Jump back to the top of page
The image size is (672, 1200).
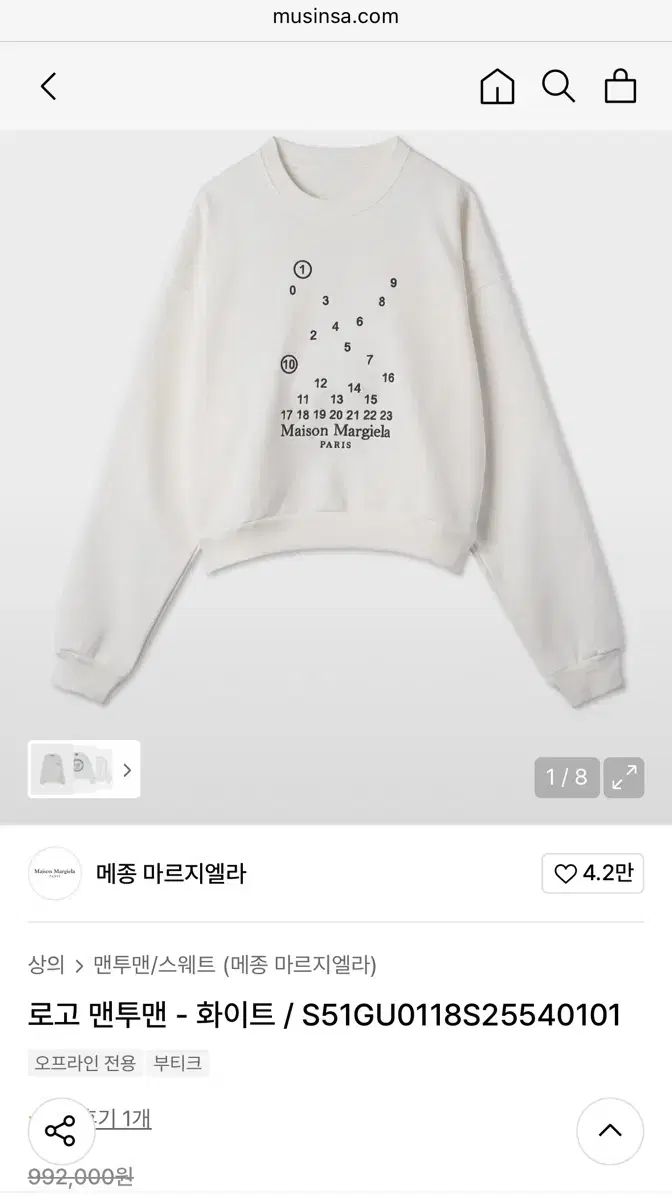pos(609,1131)
